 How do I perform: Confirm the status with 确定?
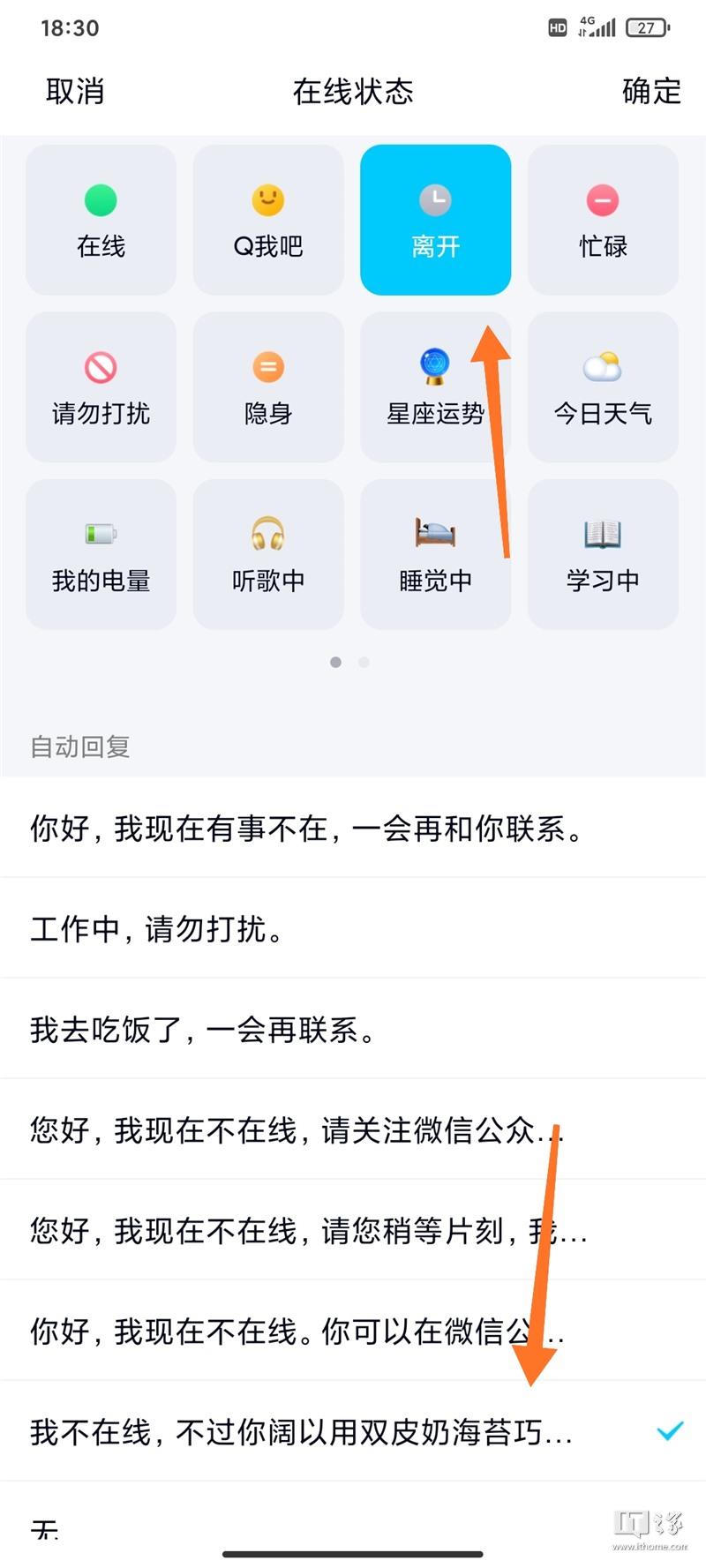pos(651,91)
